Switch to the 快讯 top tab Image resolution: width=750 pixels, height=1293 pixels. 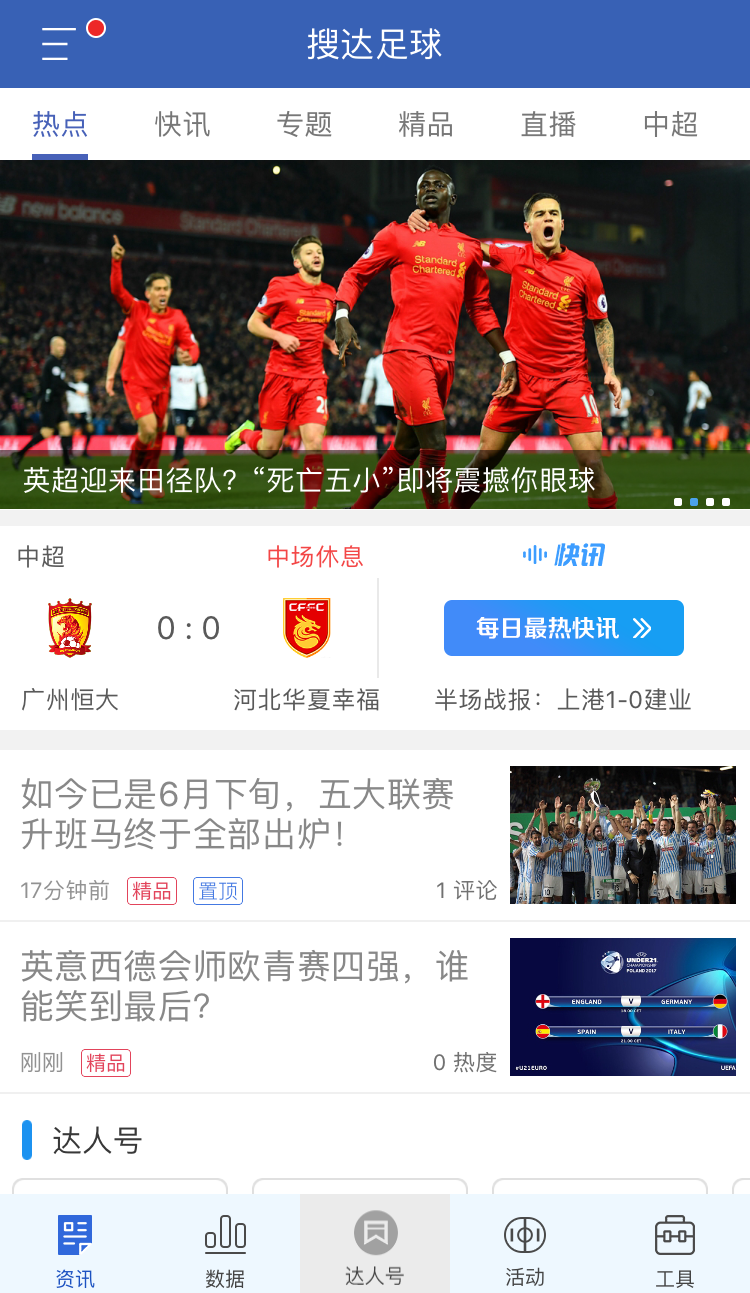[182, 124]
